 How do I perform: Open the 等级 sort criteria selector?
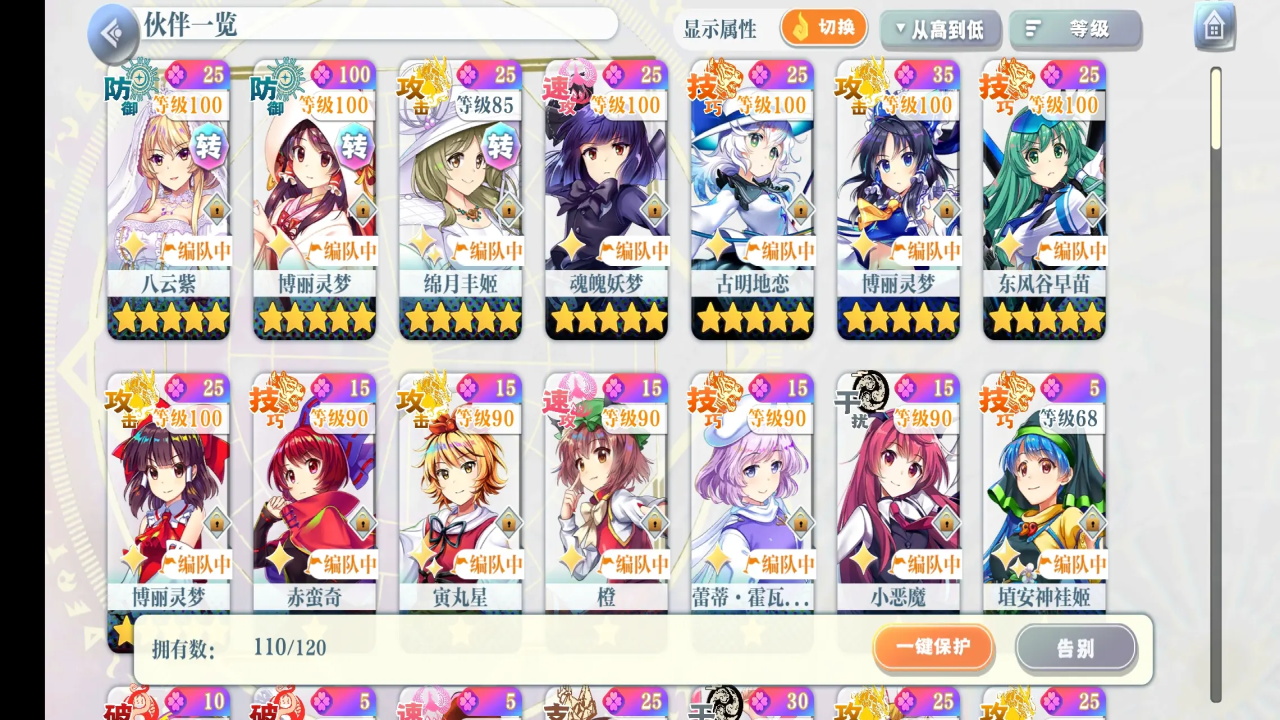[x=1074, y=30]
